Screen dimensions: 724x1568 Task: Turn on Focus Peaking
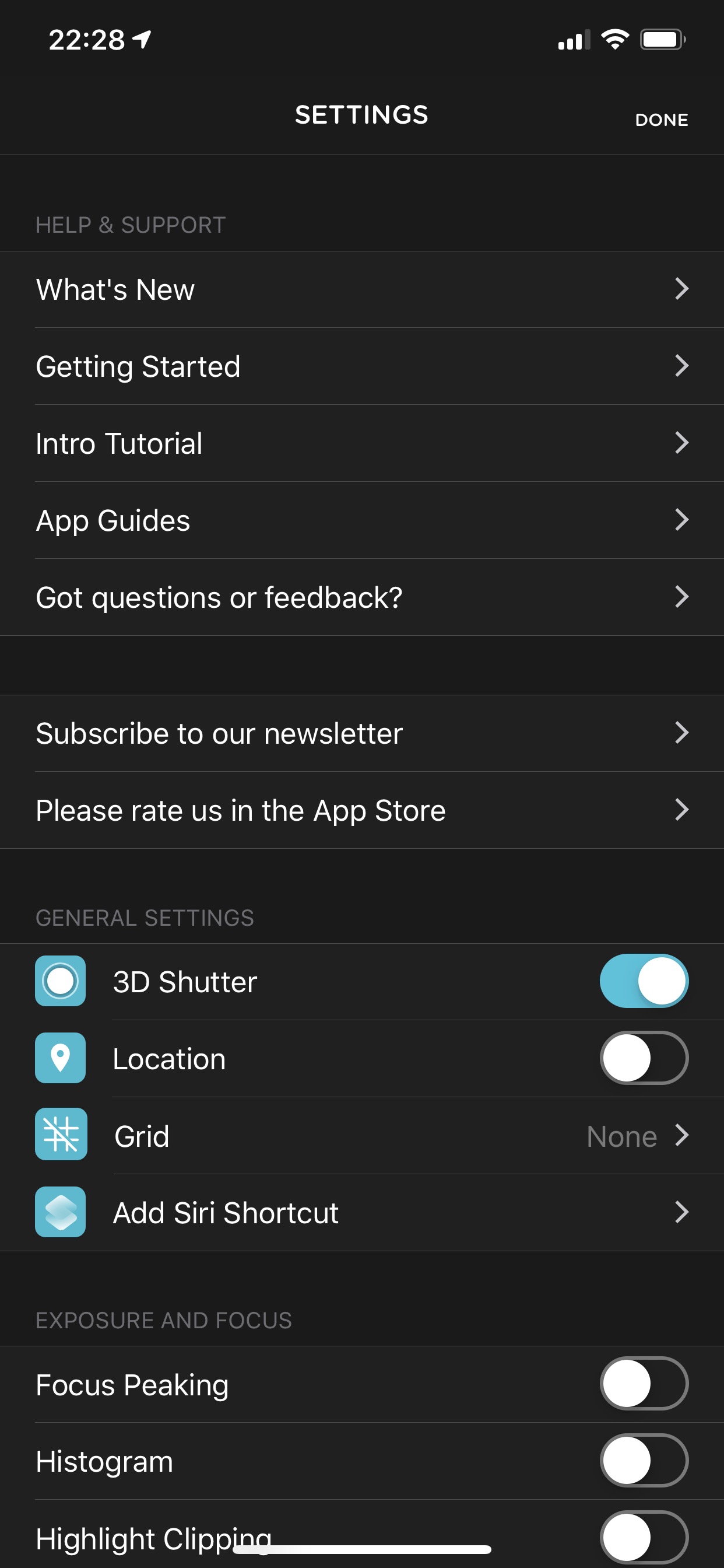click(644, 1384)
